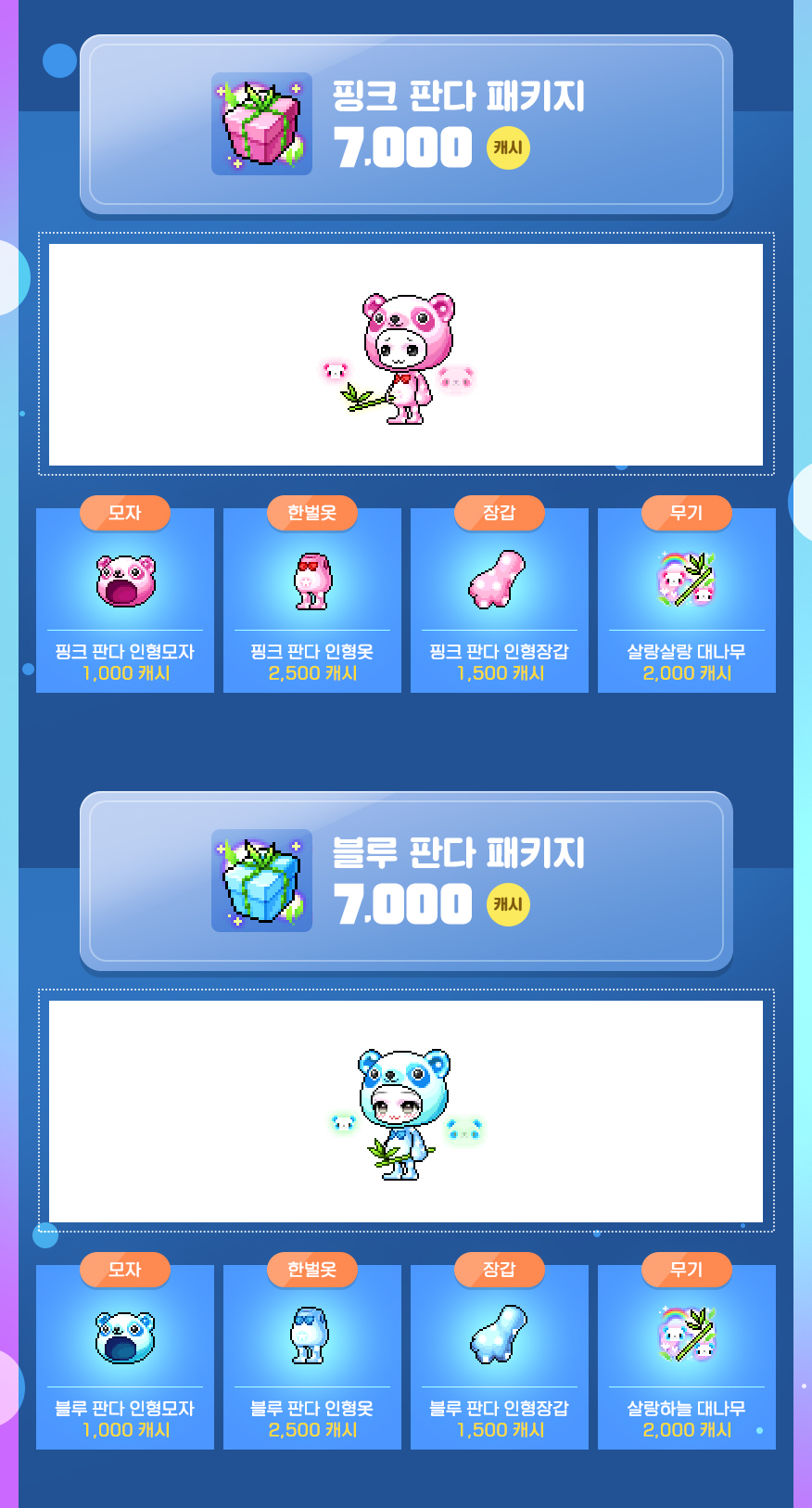Select the 블루 판다 인형장갑 glove icon

coord(499,1335)
